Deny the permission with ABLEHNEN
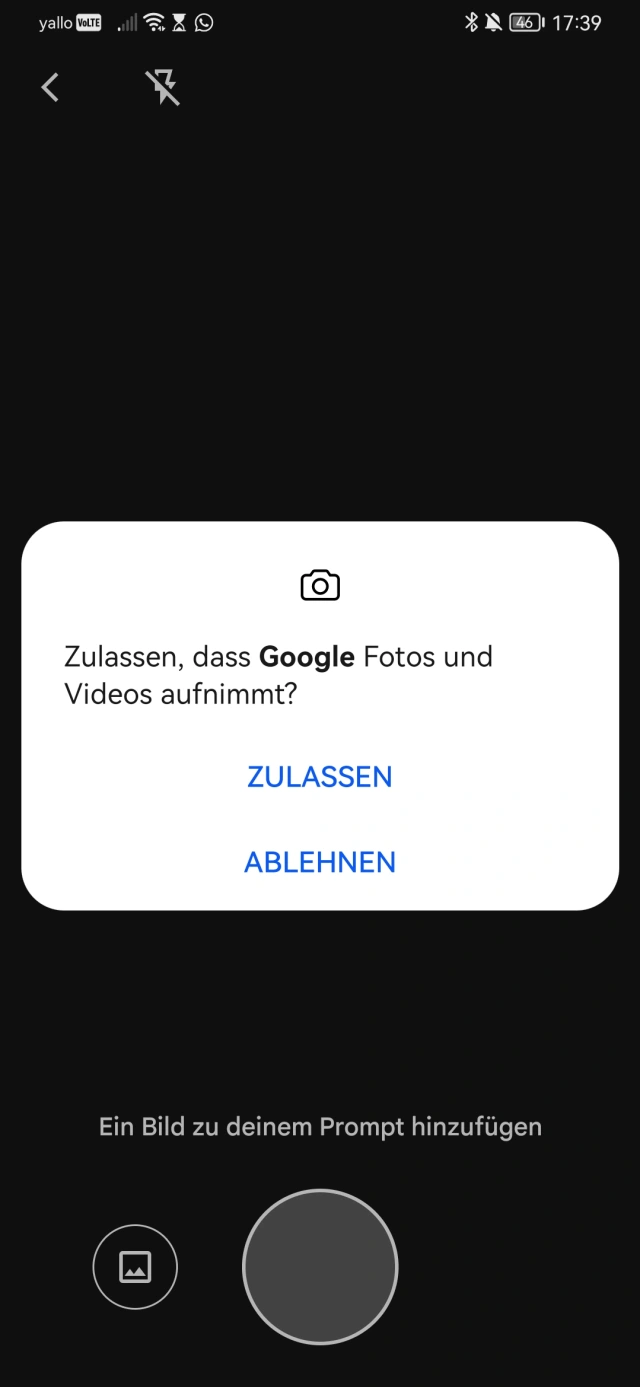The height and width of the screenshot is (1387, 640). point(319,862)
